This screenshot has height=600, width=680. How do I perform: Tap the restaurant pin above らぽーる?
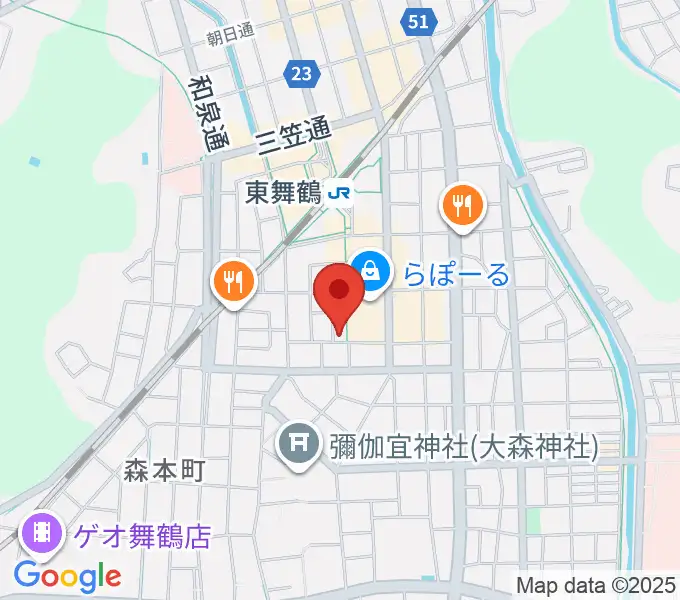(461, 208)
